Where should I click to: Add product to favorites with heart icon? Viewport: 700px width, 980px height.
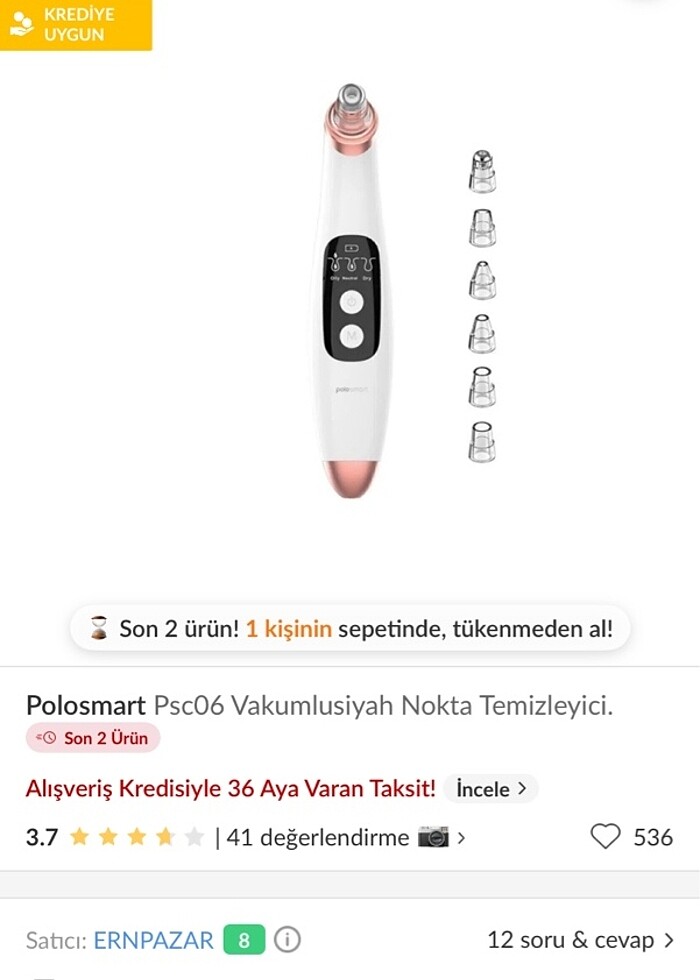click(x=605, y=837)
